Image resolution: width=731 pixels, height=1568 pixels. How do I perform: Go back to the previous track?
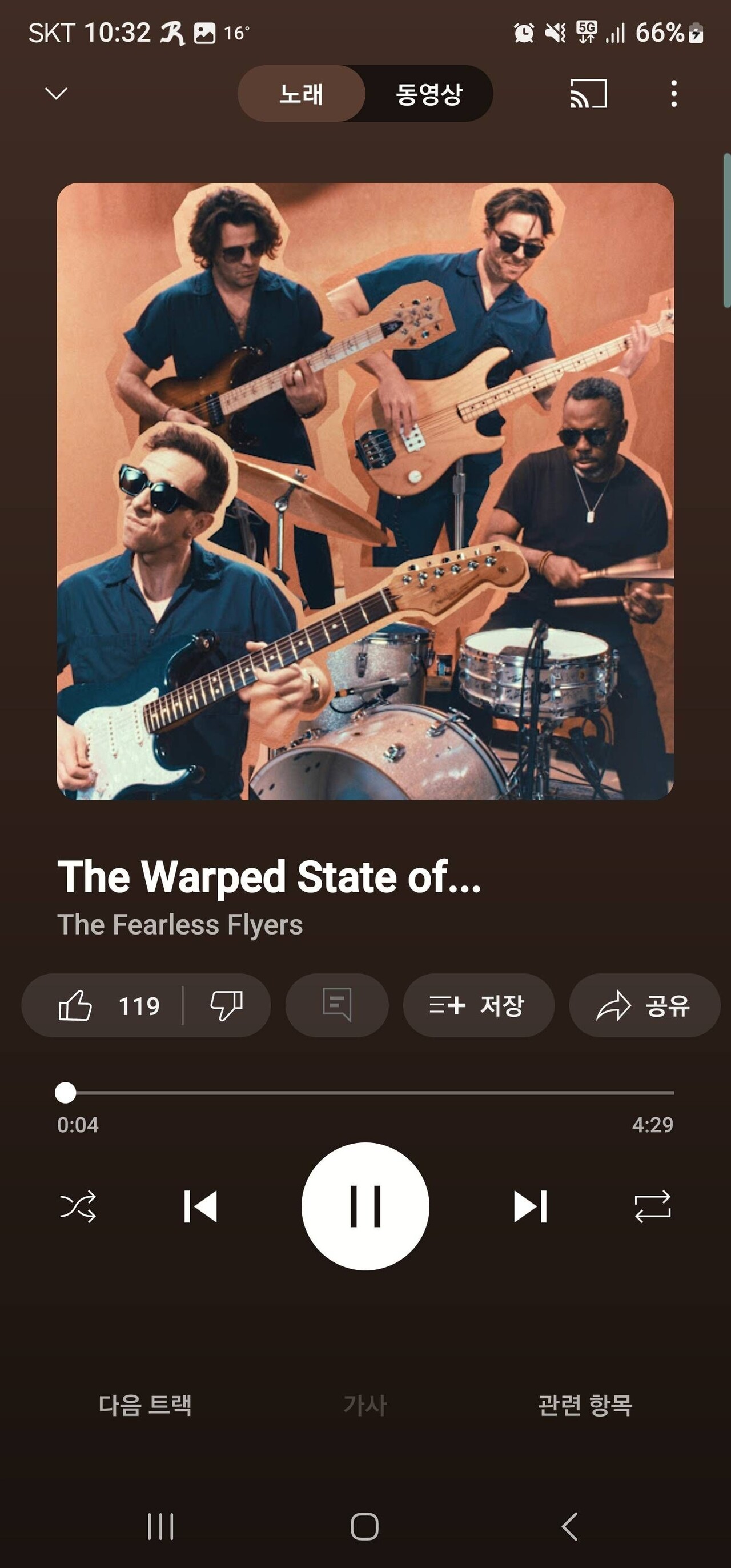[200, 1206]
